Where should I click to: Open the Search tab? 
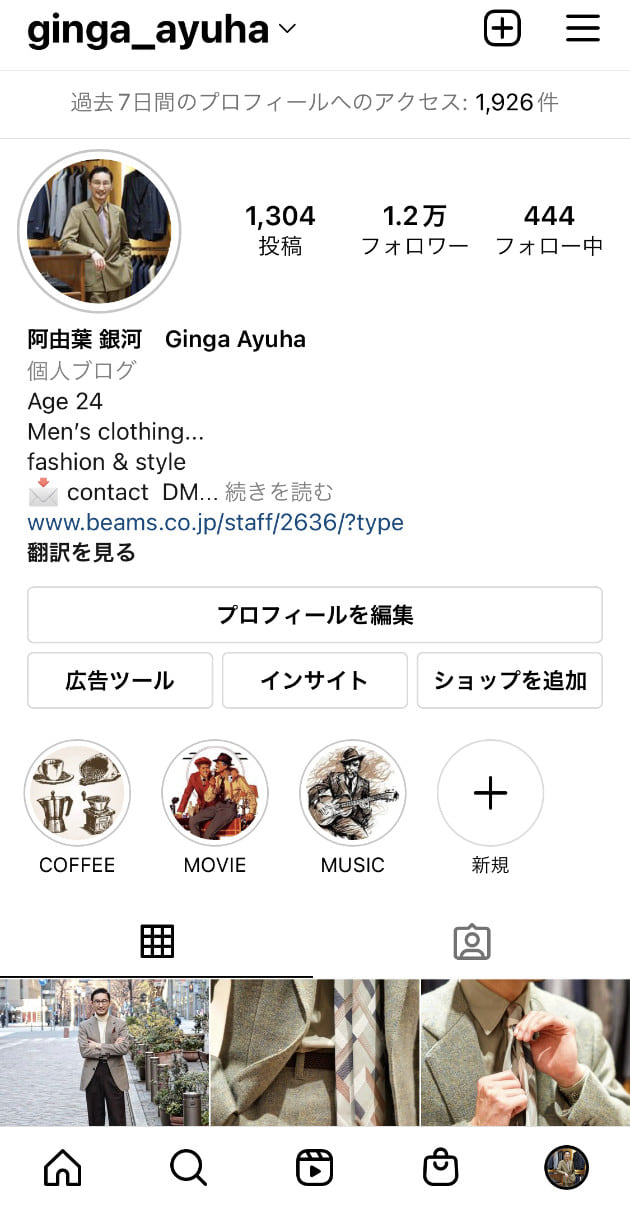(x=187, y=1167)
